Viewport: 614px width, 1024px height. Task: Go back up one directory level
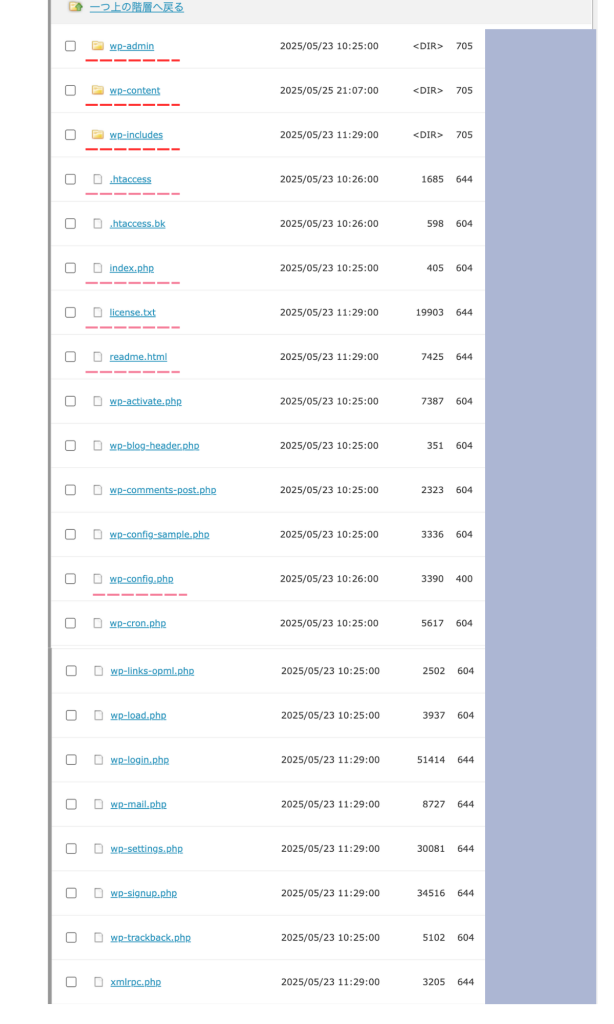tap(136, 7)
